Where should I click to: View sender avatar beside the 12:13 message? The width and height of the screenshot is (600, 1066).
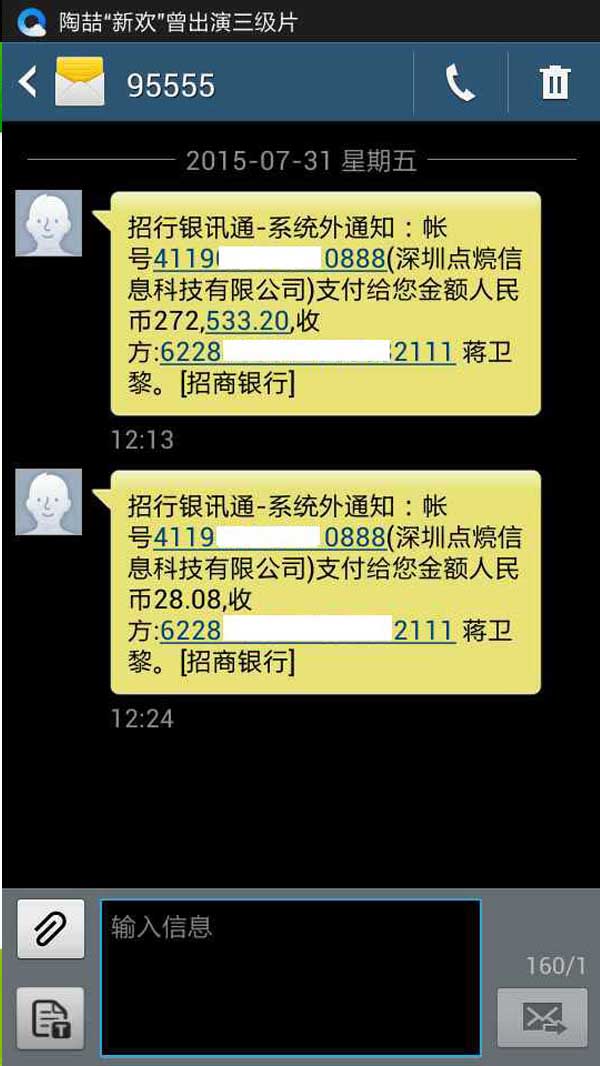coord(49,223)
